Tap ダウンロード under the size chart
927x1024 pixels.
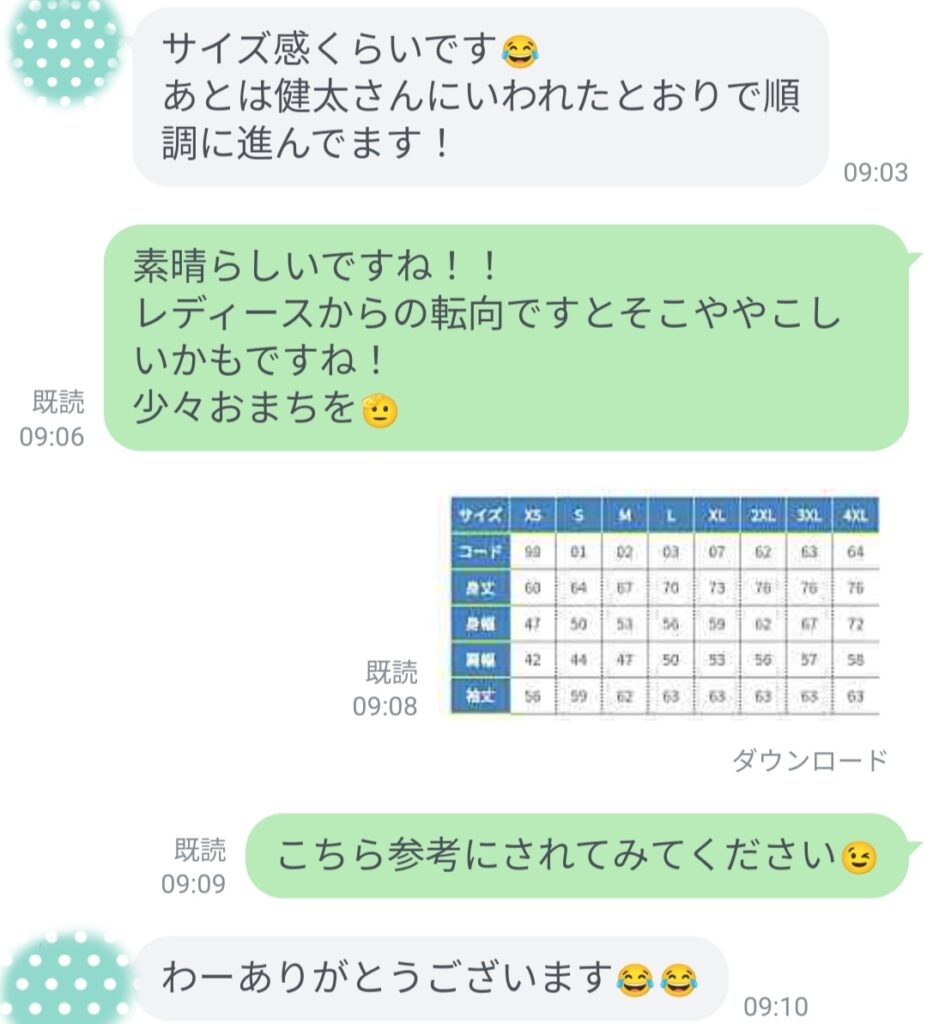point(809,760)
